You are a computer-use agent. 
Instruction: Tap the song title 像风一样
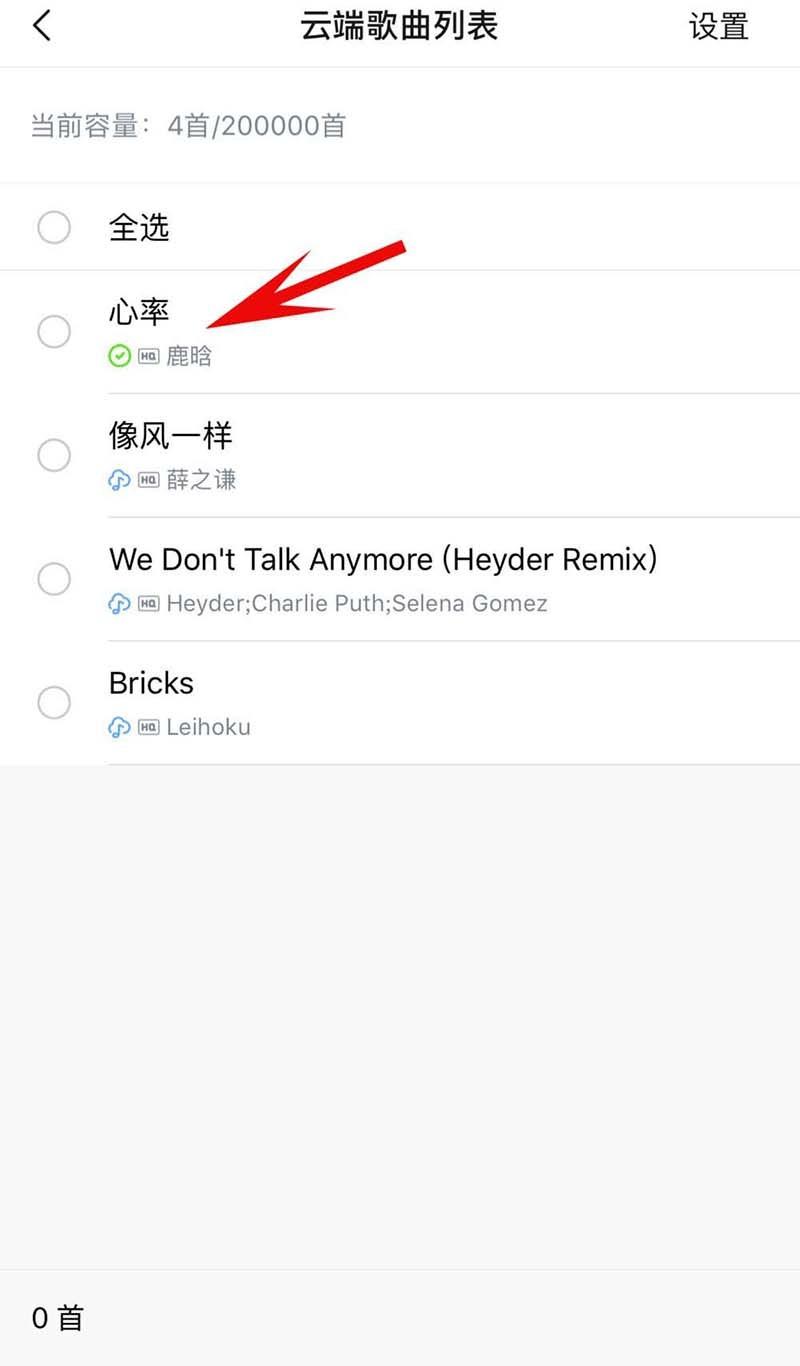click(x=171, y=435)
